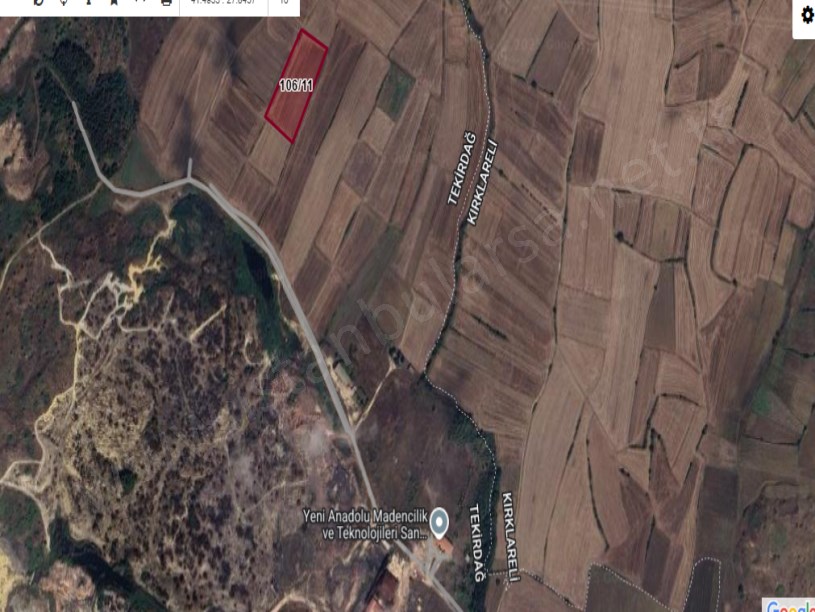Tap the bookmark icon in the toolbar
815x612 pixels.
point(114,3)
